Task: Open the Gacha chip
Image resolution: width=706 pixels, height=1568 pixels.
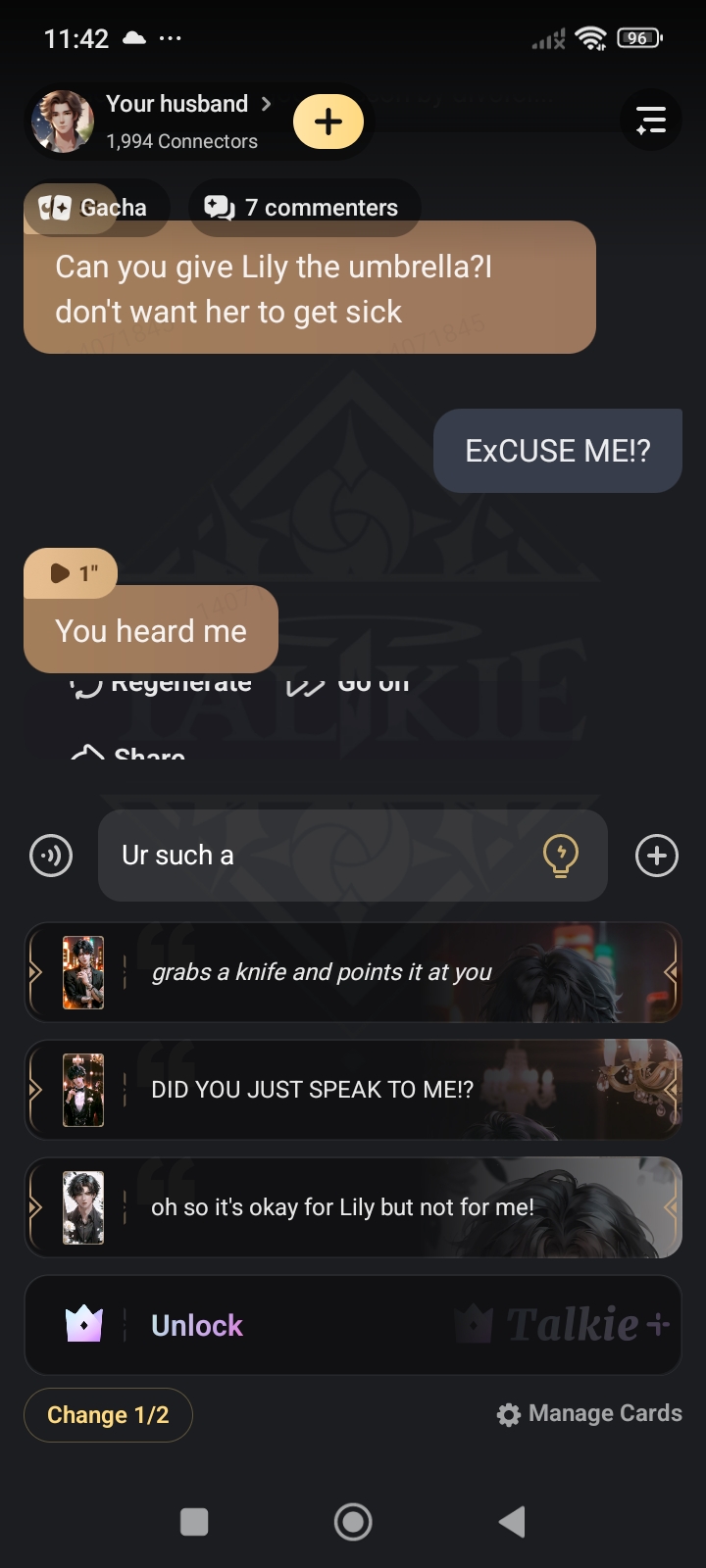Action: click(x=93, y=208)
